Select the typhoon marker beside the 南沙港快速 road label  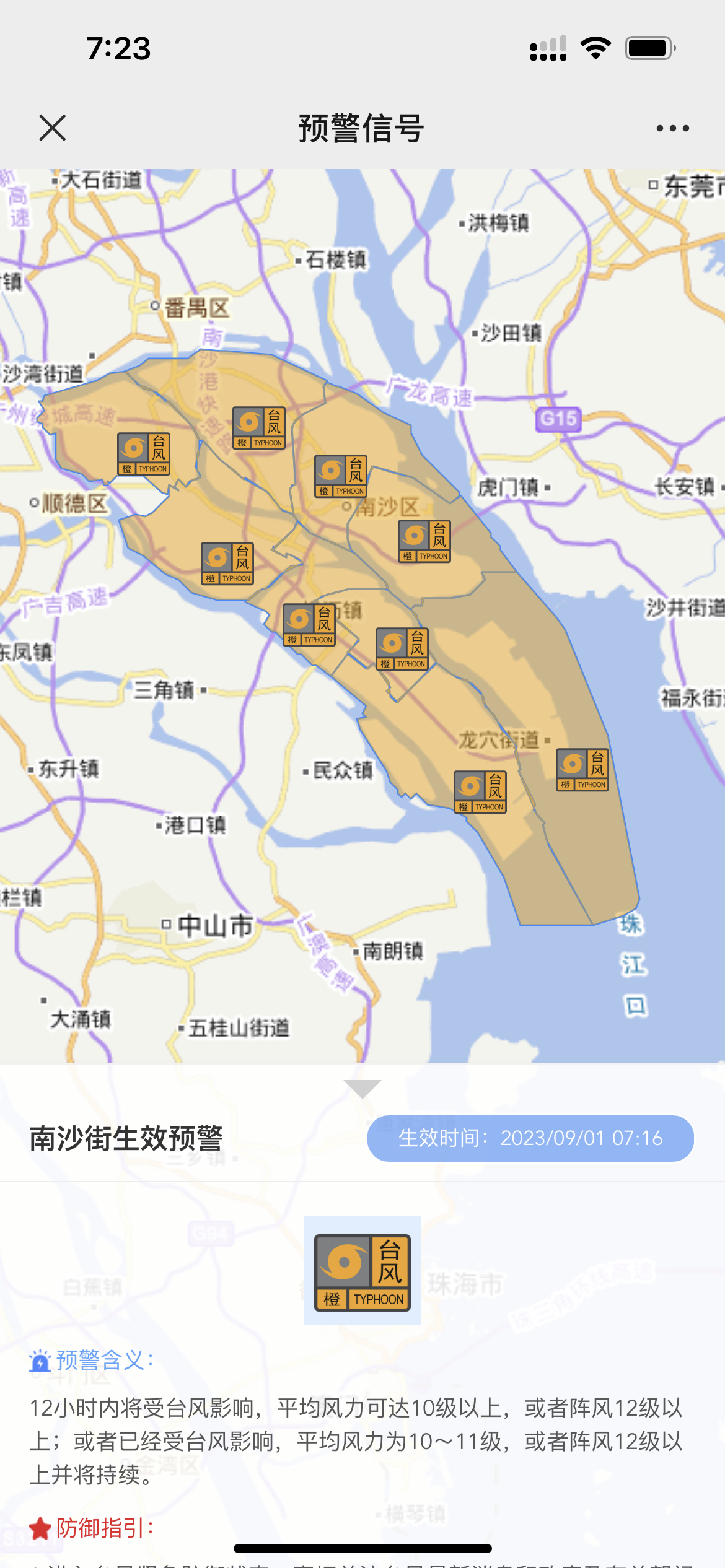(x=258, y=428)
